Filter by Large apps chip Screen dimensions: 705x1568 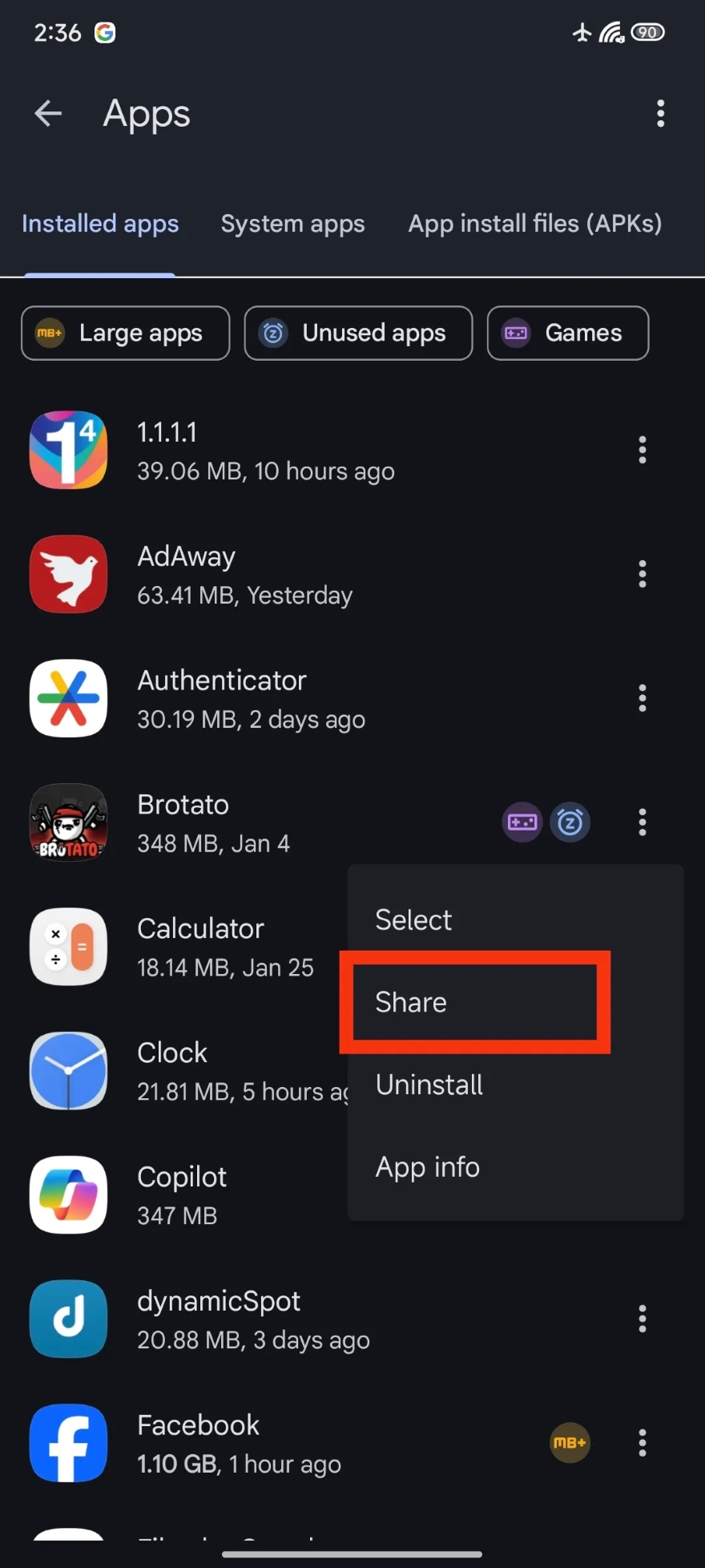(126, 333)
